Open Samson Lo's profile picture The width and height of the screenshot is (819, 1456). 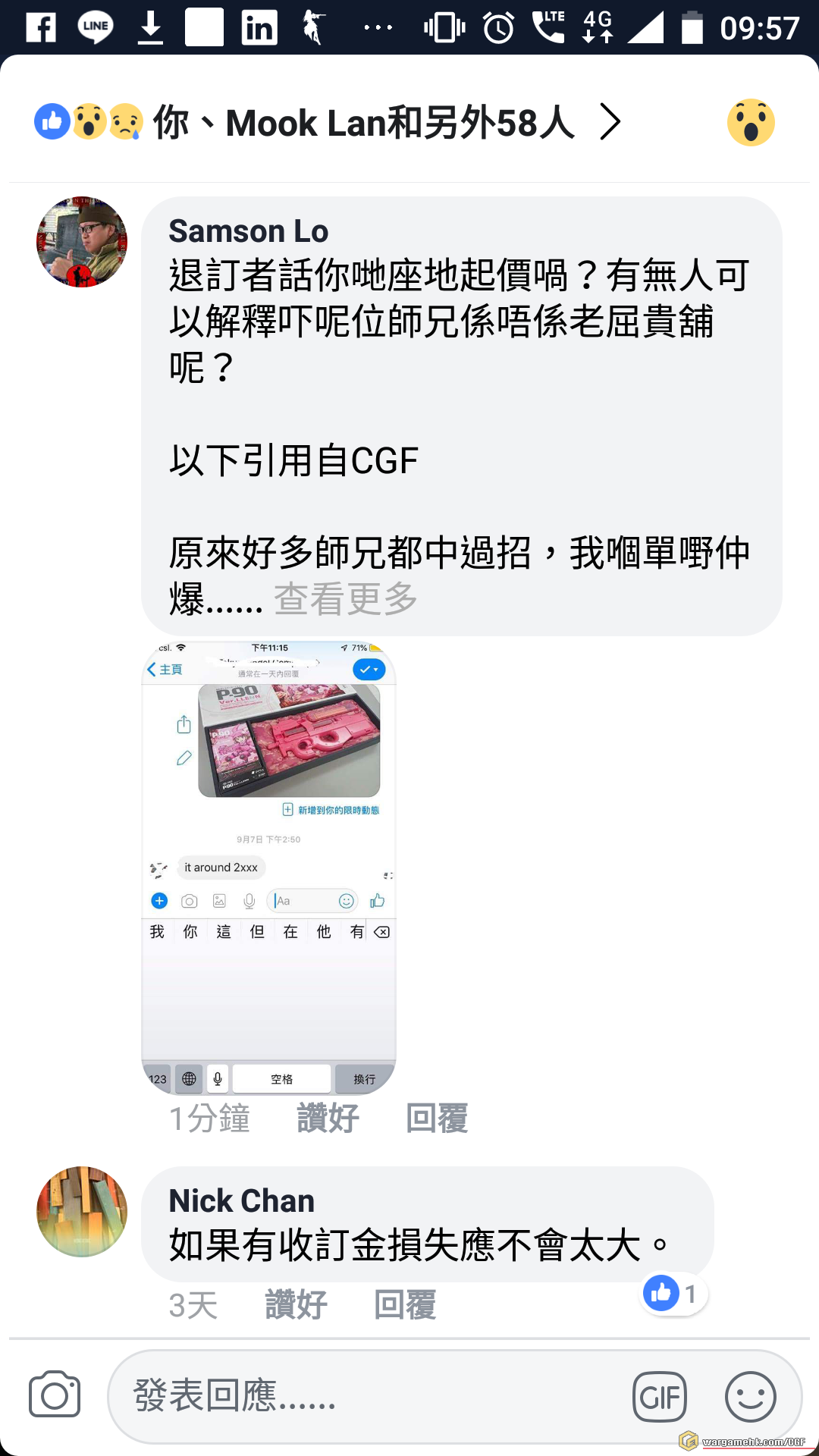(82, 242)
